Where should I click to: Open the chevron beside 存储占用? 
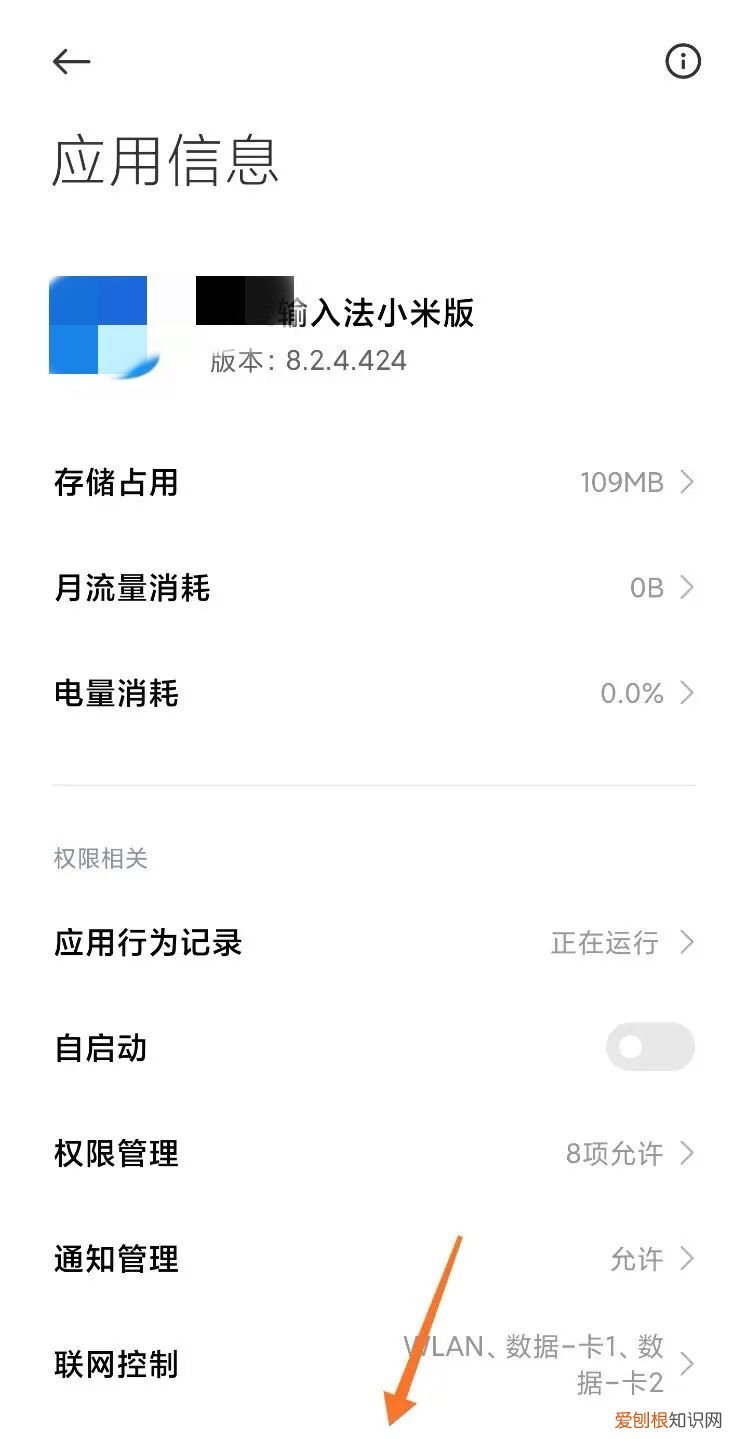(688, 483)
